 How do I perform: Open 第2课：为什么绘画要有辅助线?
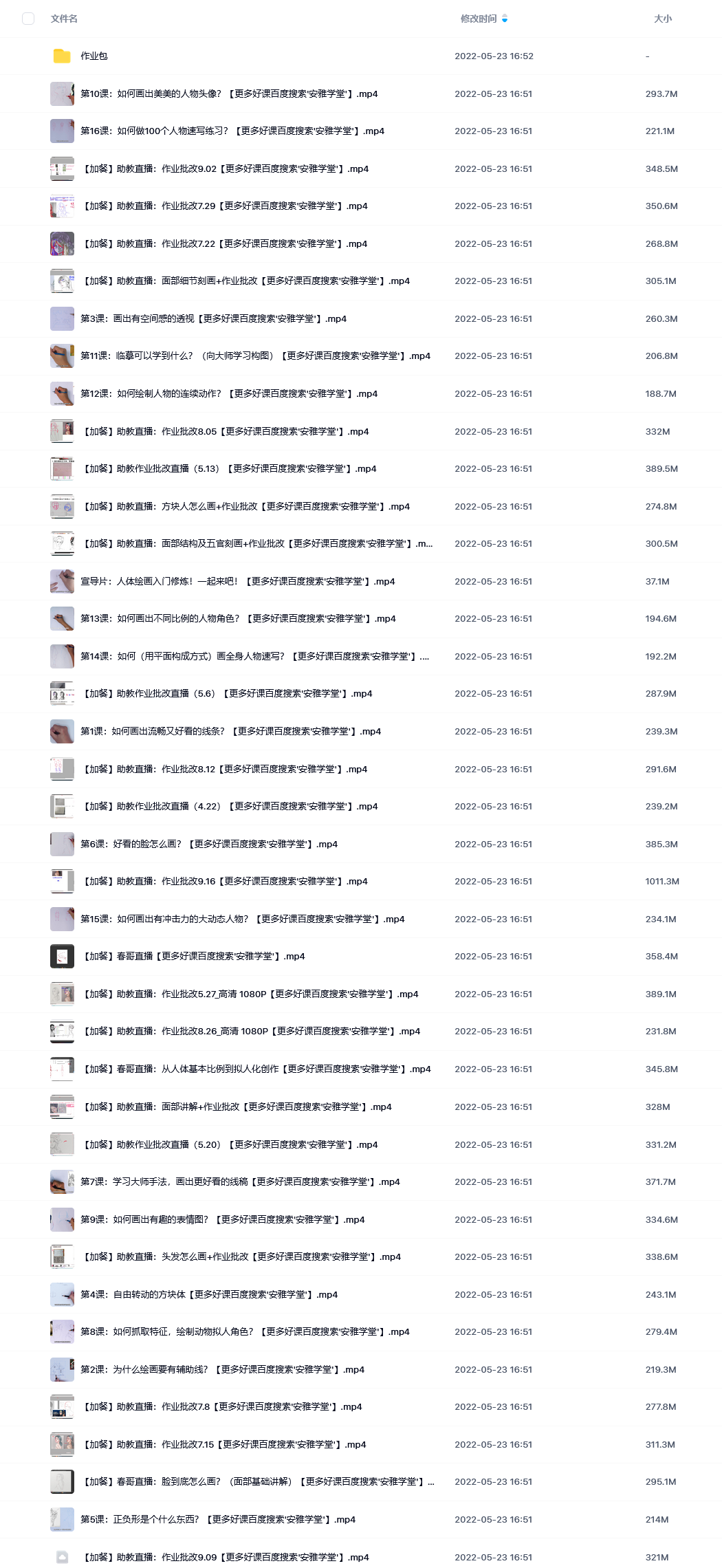[x=223, y=1370]
